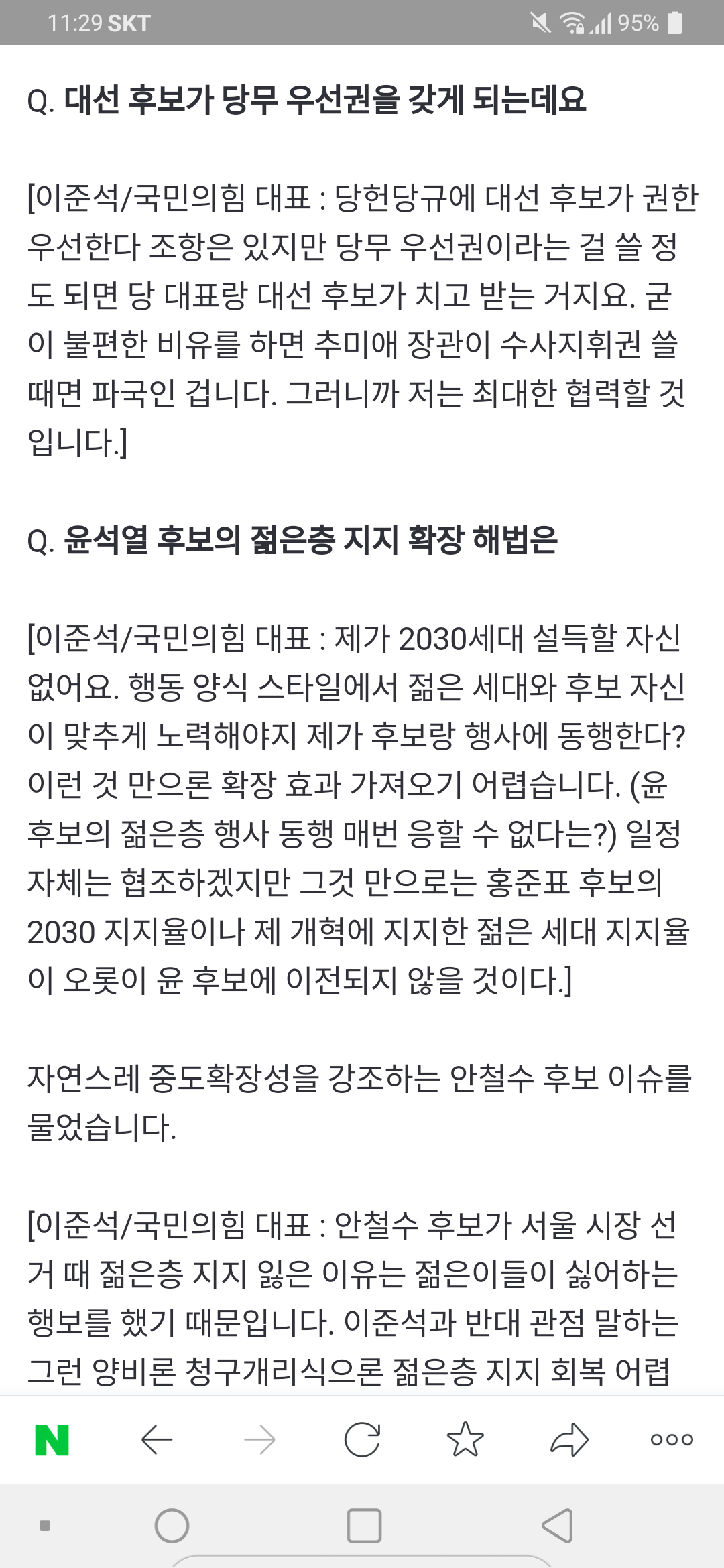Go back to the previous page
The image size is (724, 1568).
click(x=157, y=1439)
